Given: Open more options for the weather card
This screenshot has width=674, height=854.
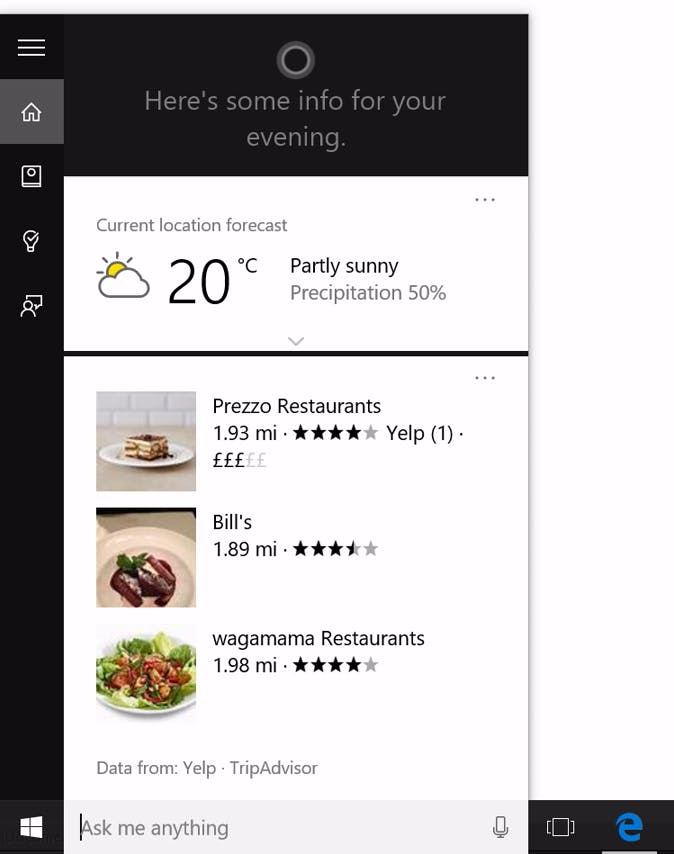Looking at the screenshot, I should coord(485,200).
